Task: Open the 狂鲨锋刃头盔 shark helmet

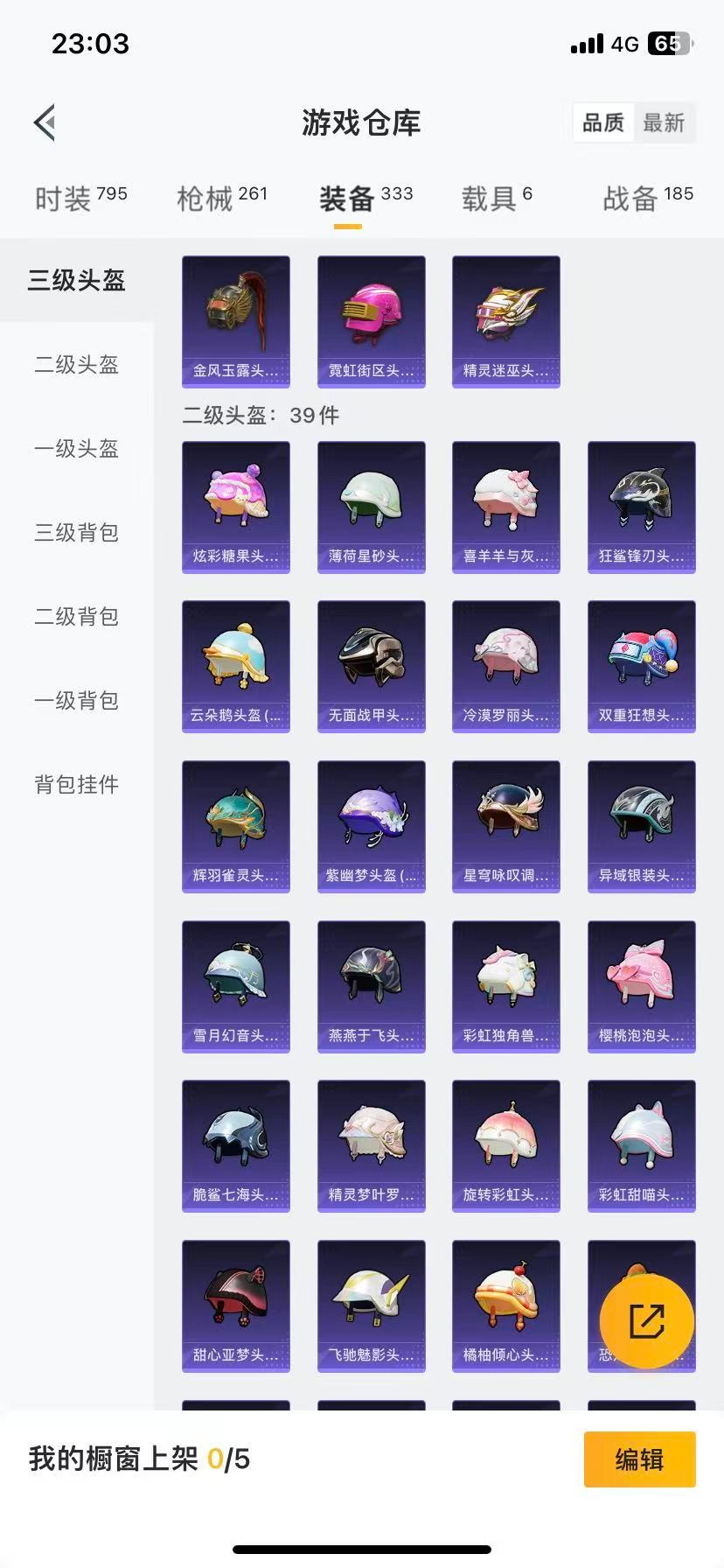Action: click(x=641, y=506)
